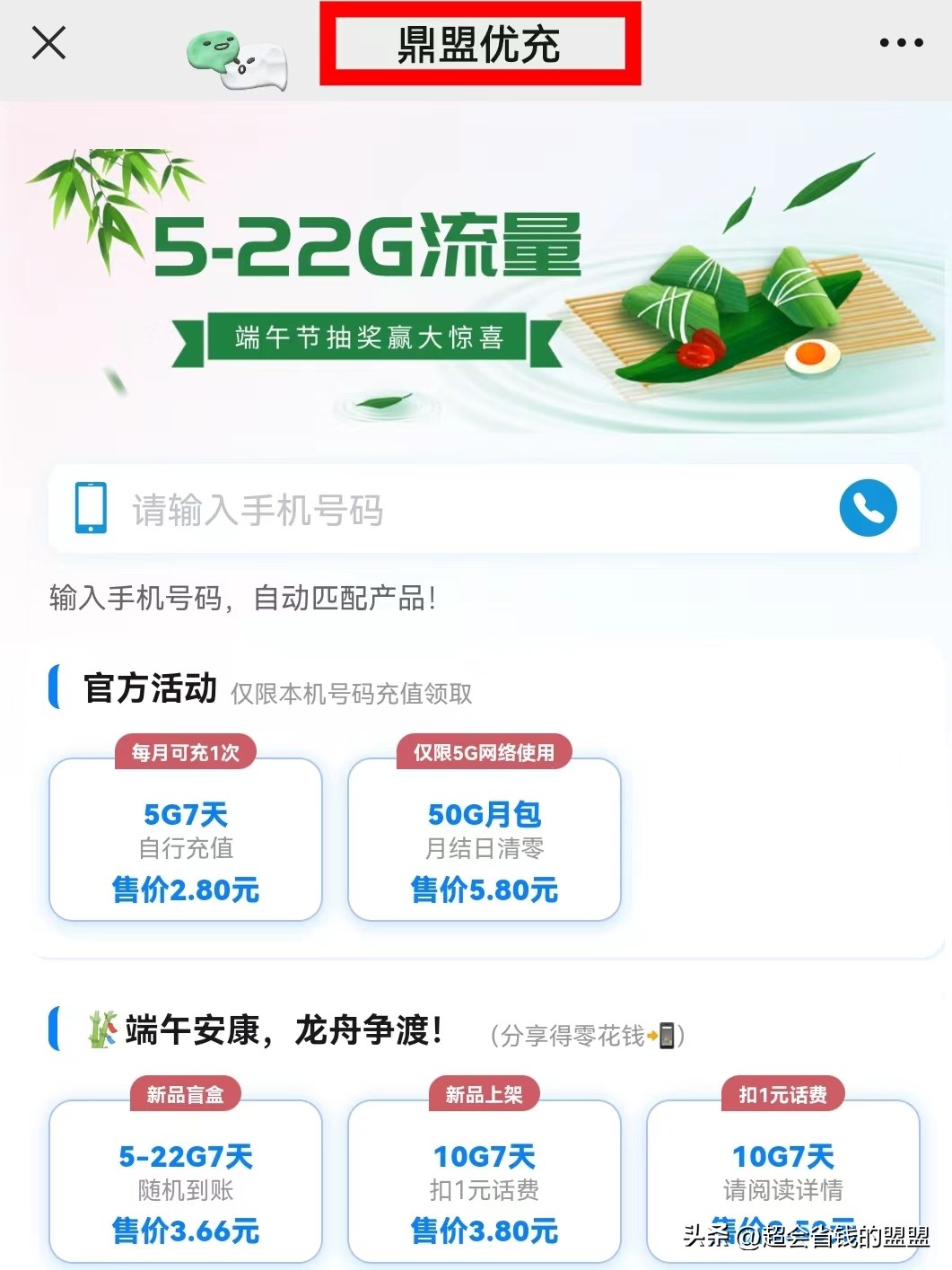Click the 端午节抽奖赢大惊喜 ribbon
Screen dimensions: 952x1270
pyautogui.click(x=369, y=338)
